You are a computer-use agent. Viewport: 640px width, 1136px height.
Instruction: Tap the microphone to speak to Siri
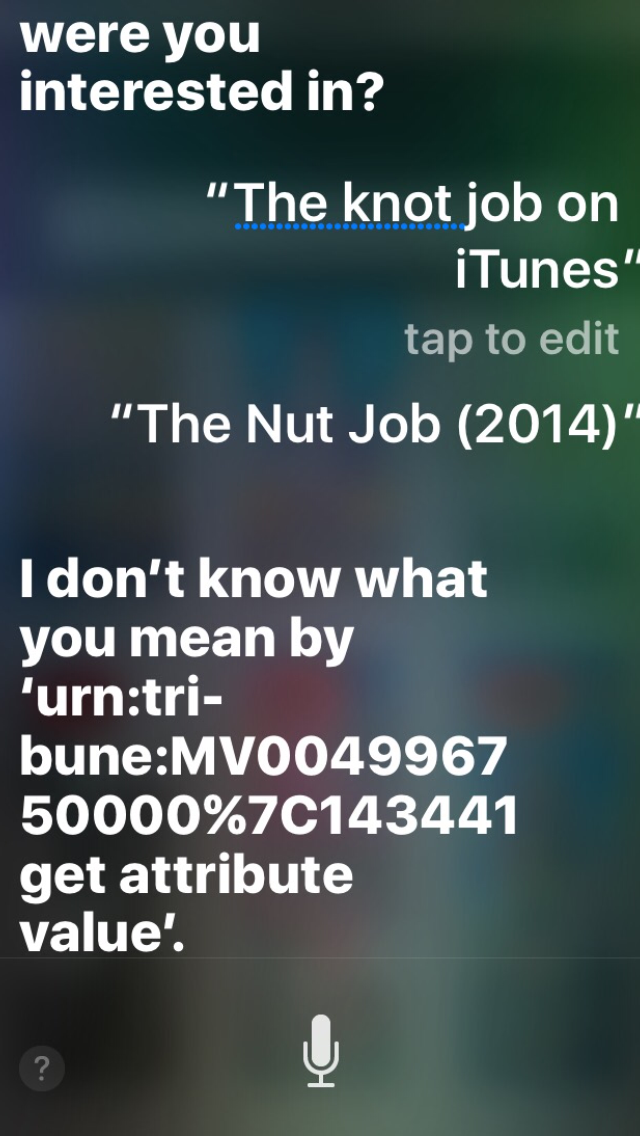(320, 1050)
